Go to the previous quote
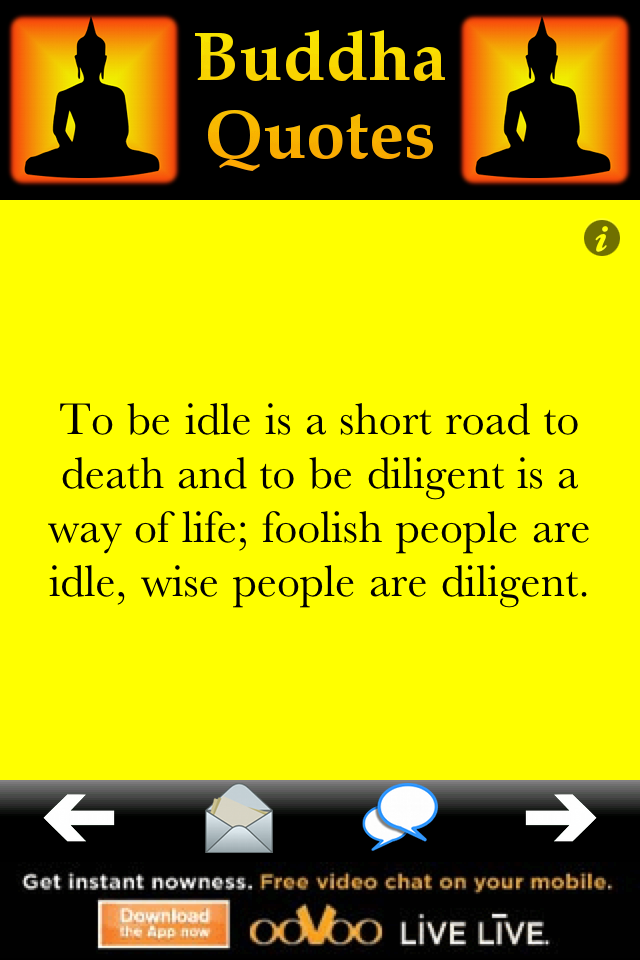The height and width of the screenshot is (960, 640). [79, 818]
